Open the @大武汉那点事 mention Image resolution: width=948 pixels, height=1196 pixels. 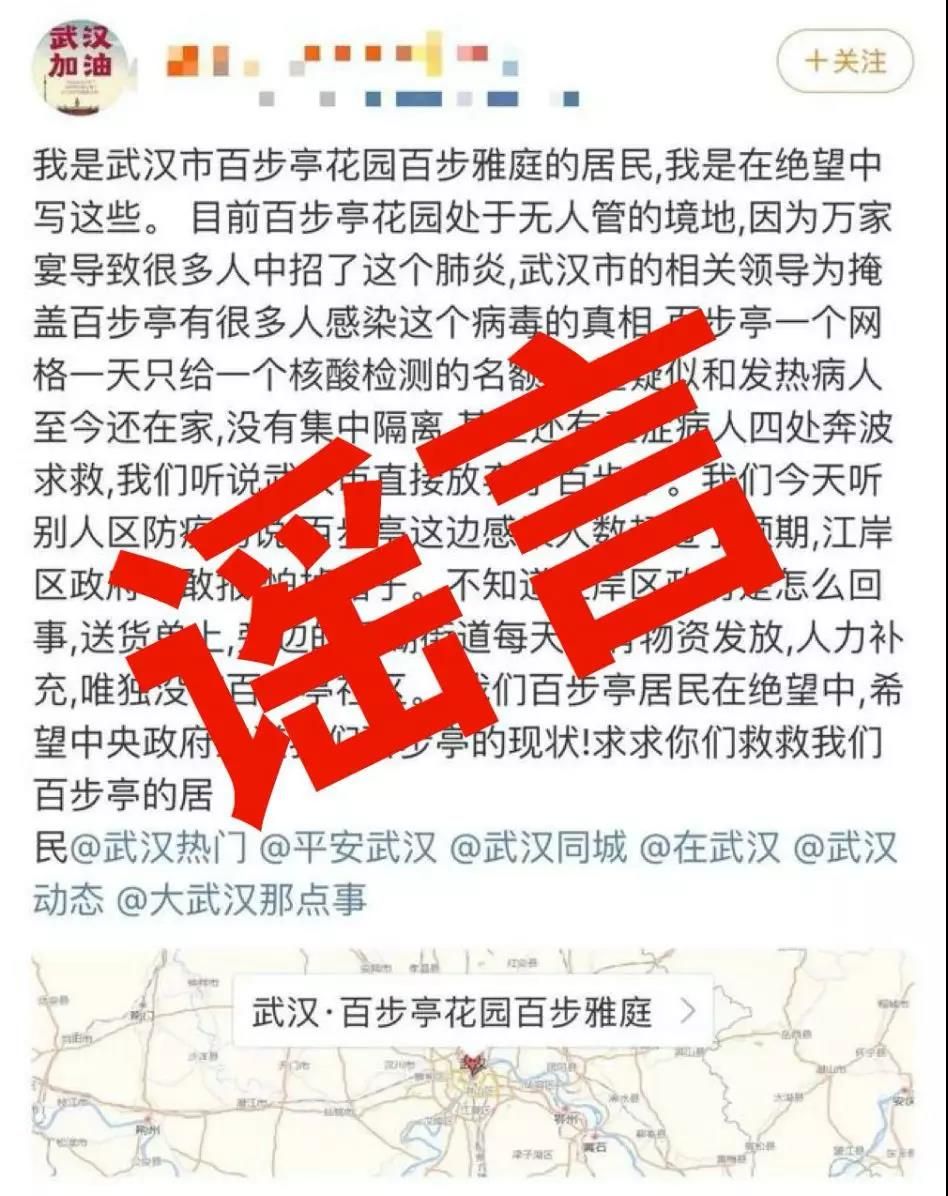coord(242,899)
